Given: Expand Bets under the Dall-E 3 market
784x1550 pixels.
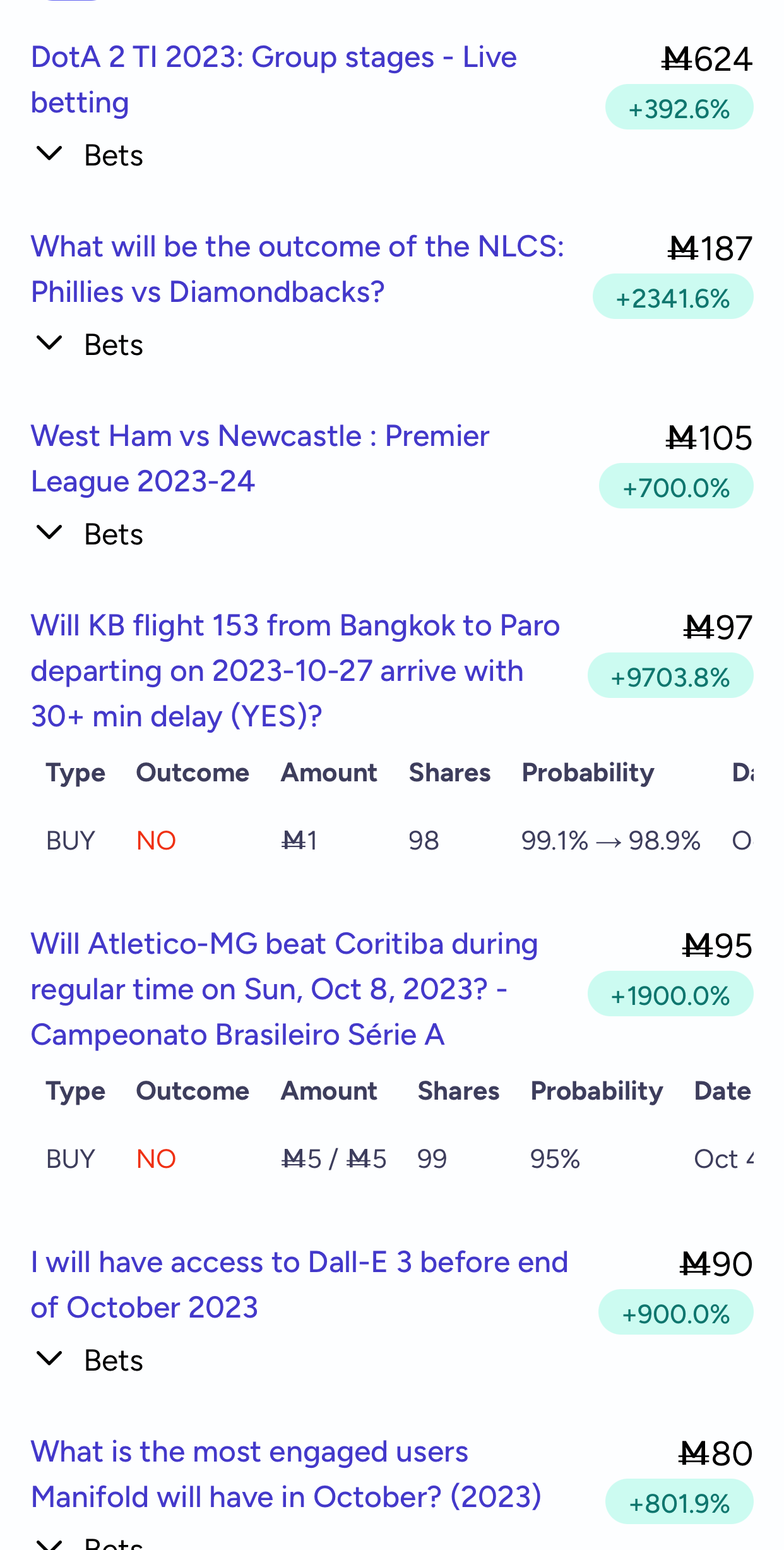Looking at the screenshot, I should pos(89,1360).
